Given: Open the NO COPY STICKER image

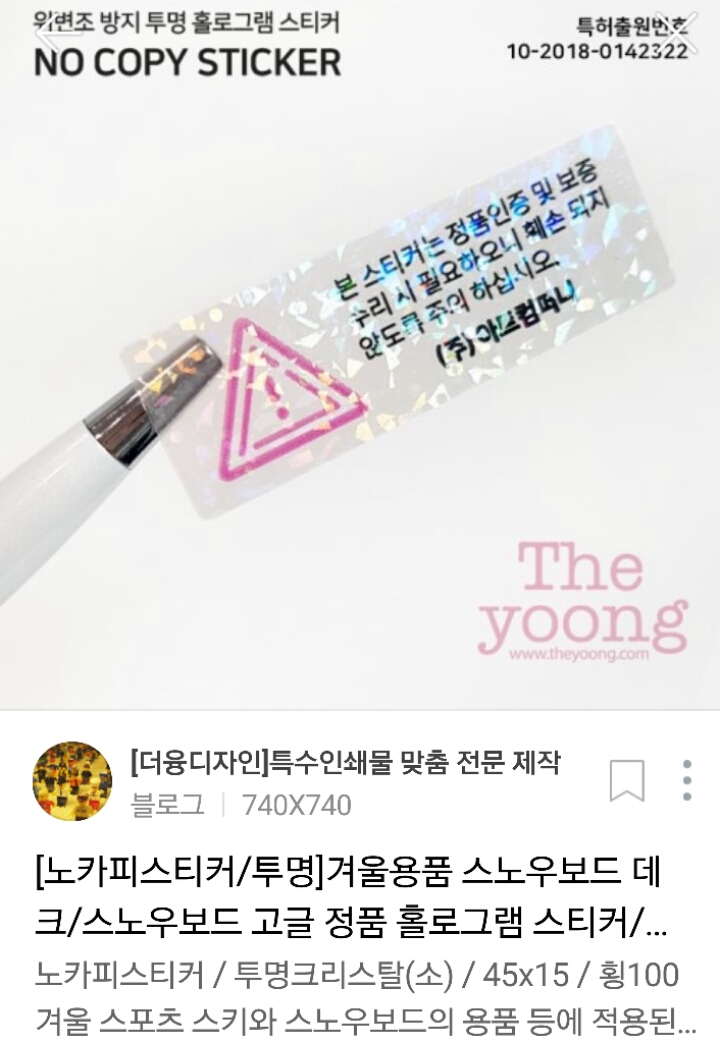Looking at the screenshot, I should [360, 380].
